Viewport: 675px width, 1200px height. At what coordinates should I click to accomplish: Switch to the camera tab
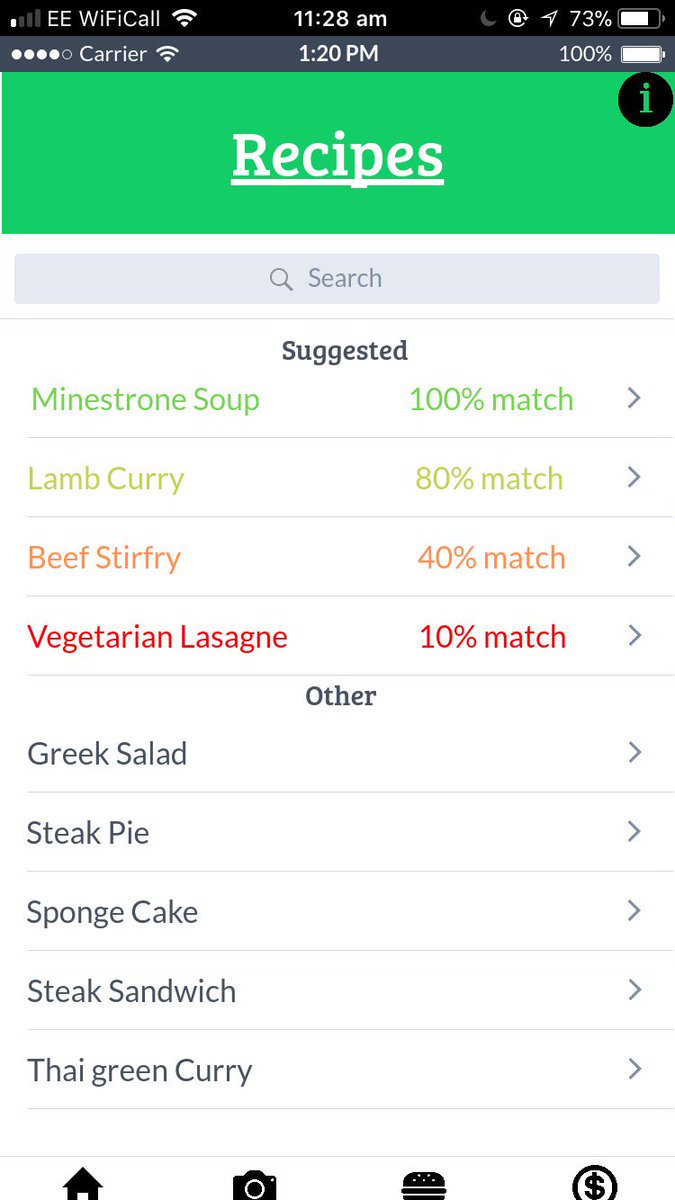254,1184
